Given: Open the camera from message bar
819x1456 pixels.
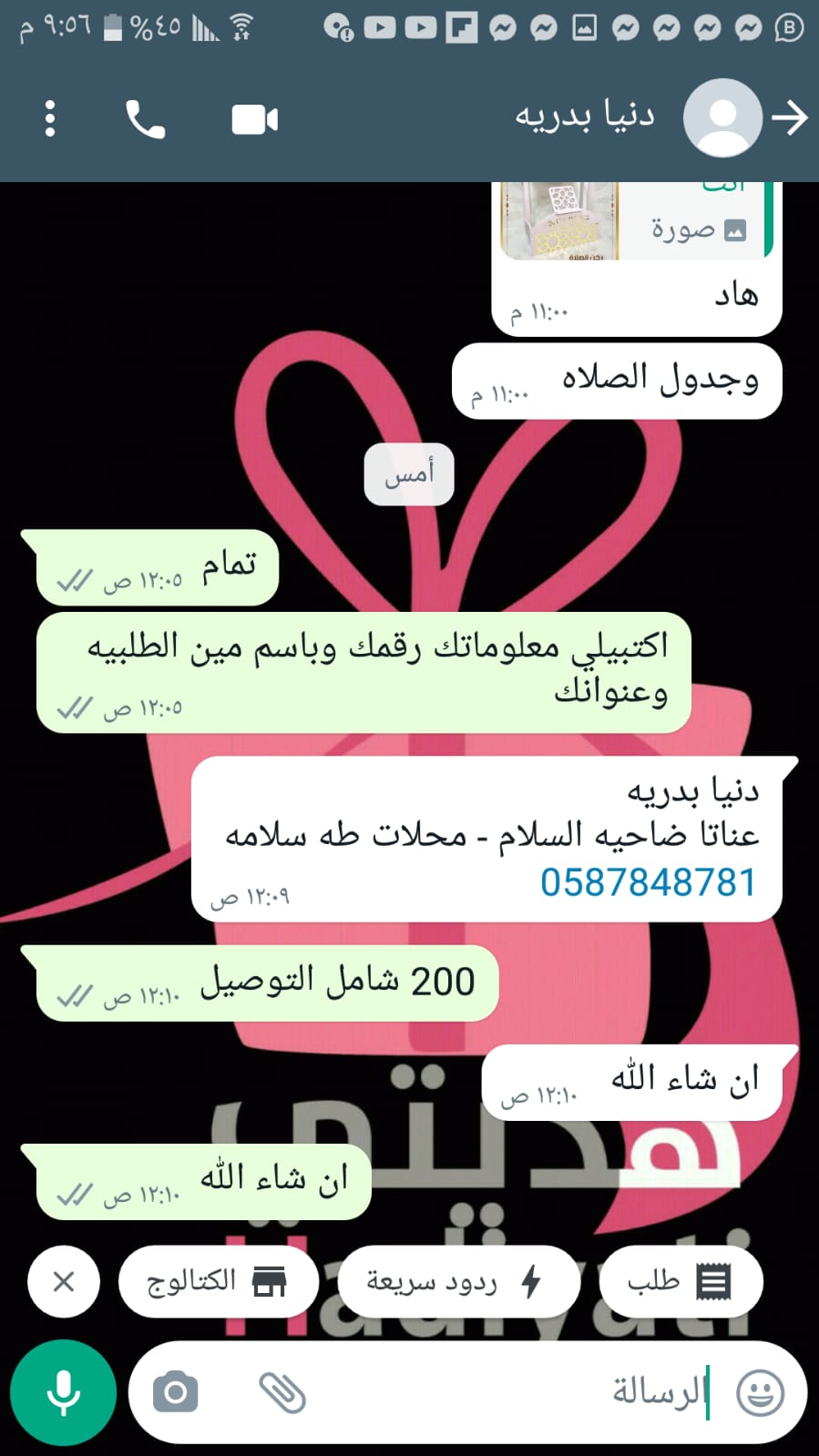Looking at the screenshot, I should click(x=176, y=1392).
